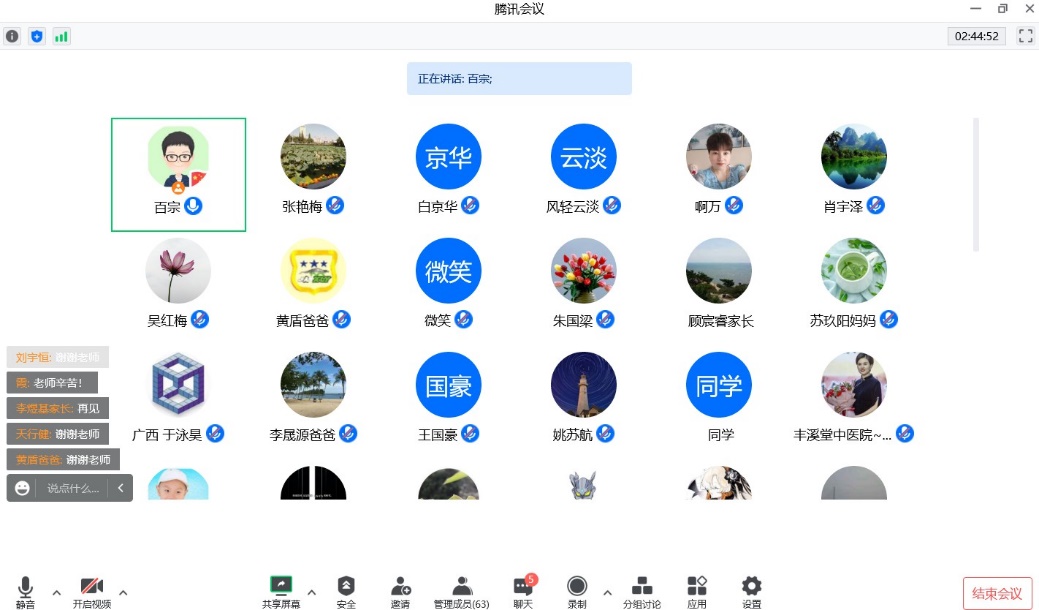Open the 聊天 chat panel
The width and height of the screenshot is (1039, 610).
point(523,591)
